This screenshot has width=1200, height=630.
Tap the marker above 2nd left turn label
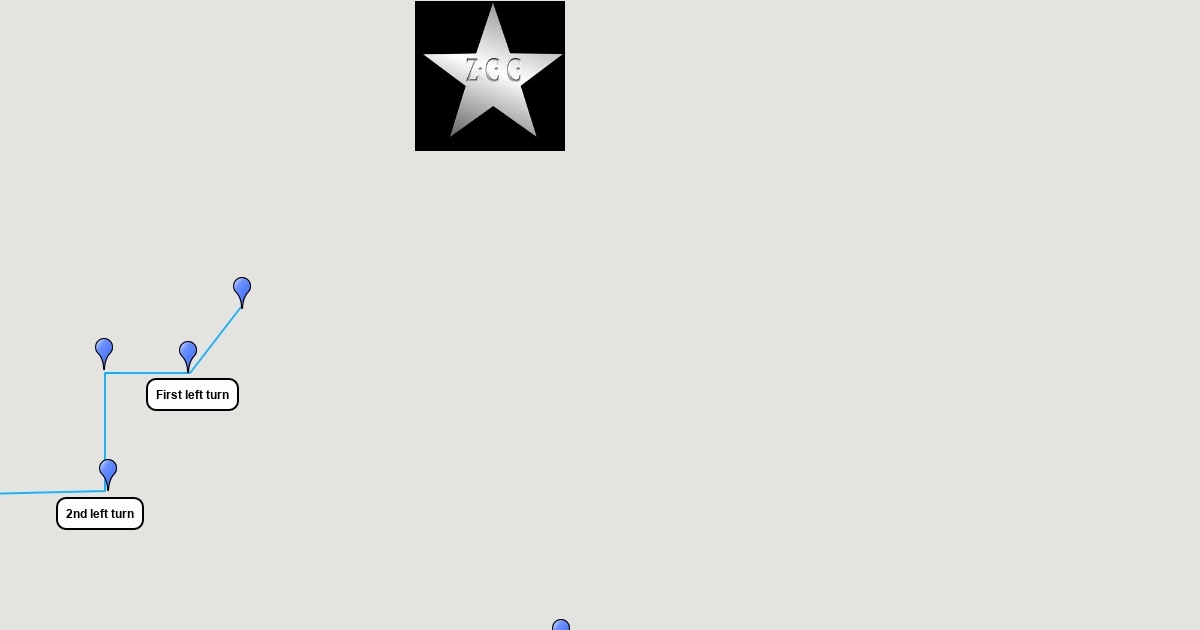tap(108, 472)
